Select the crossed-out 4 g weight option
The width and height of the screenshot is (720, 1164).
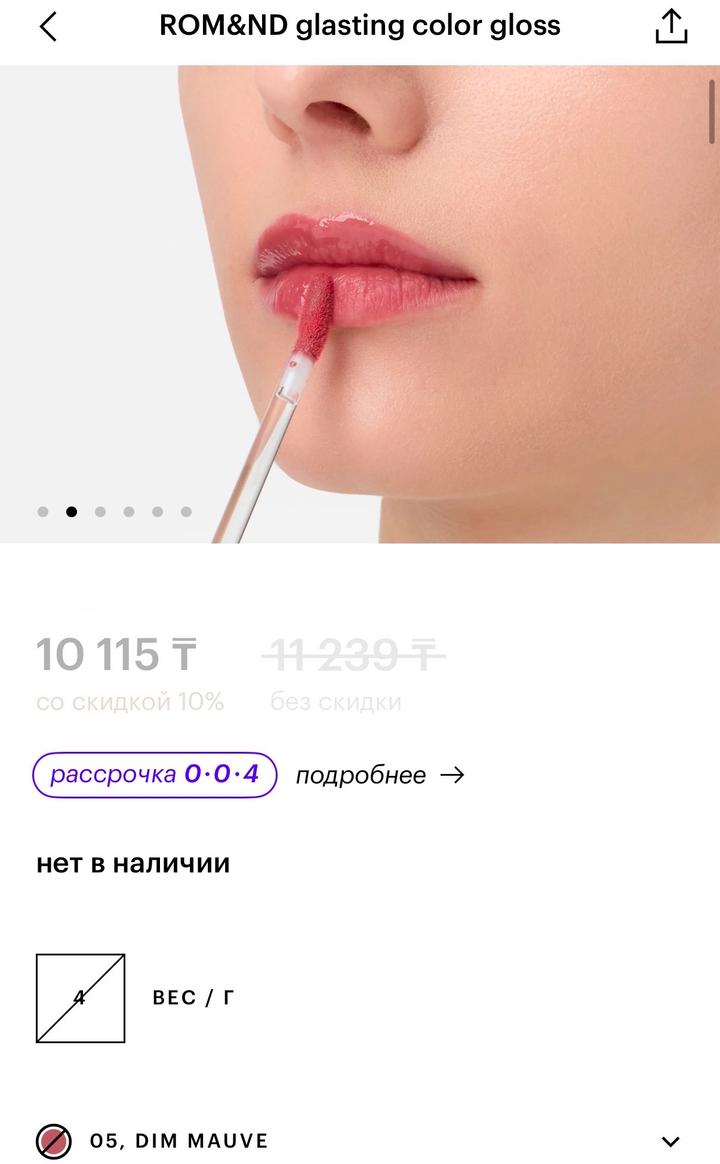81,998
